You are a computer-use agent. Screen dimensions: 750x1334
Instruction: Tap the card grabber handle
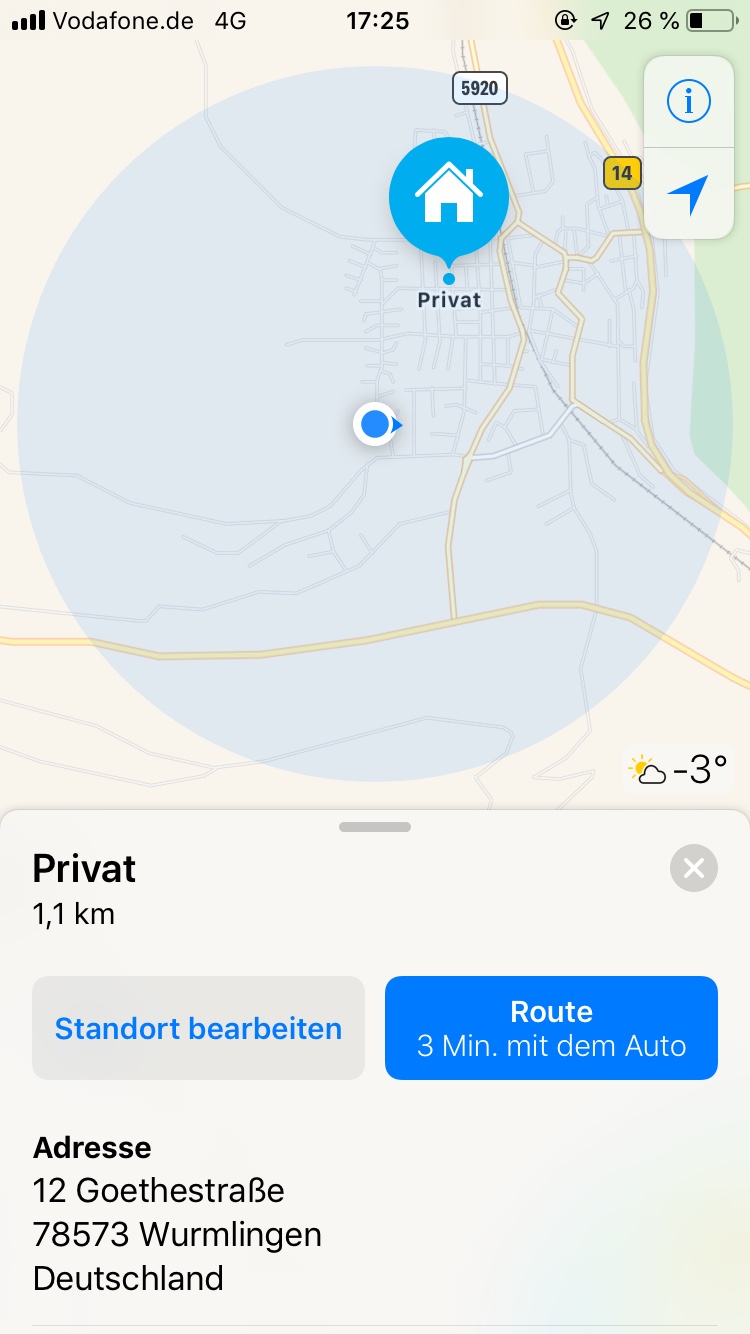375,827
